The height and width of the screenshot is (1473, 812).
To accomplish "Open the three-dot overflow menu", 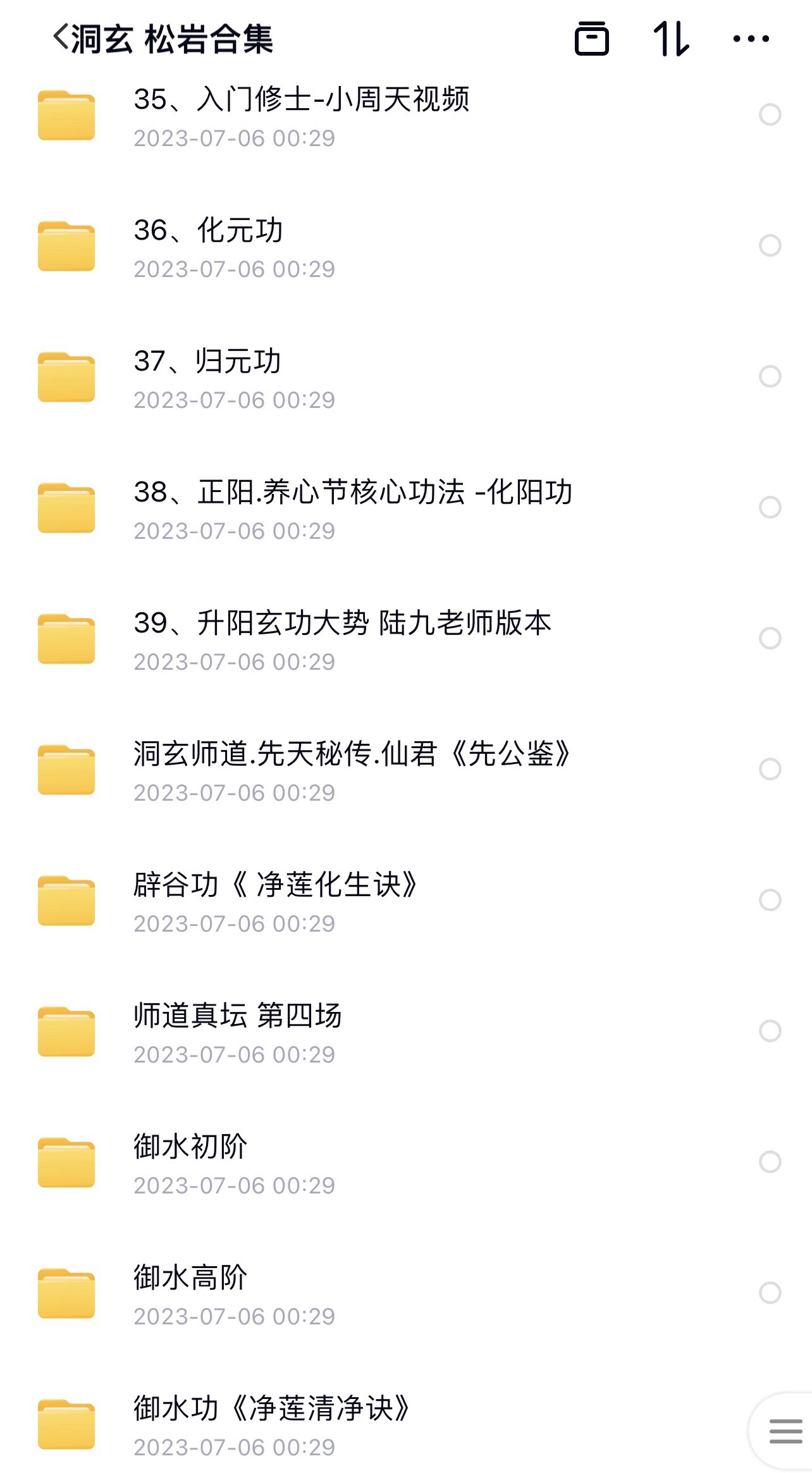I will [751, 39].
